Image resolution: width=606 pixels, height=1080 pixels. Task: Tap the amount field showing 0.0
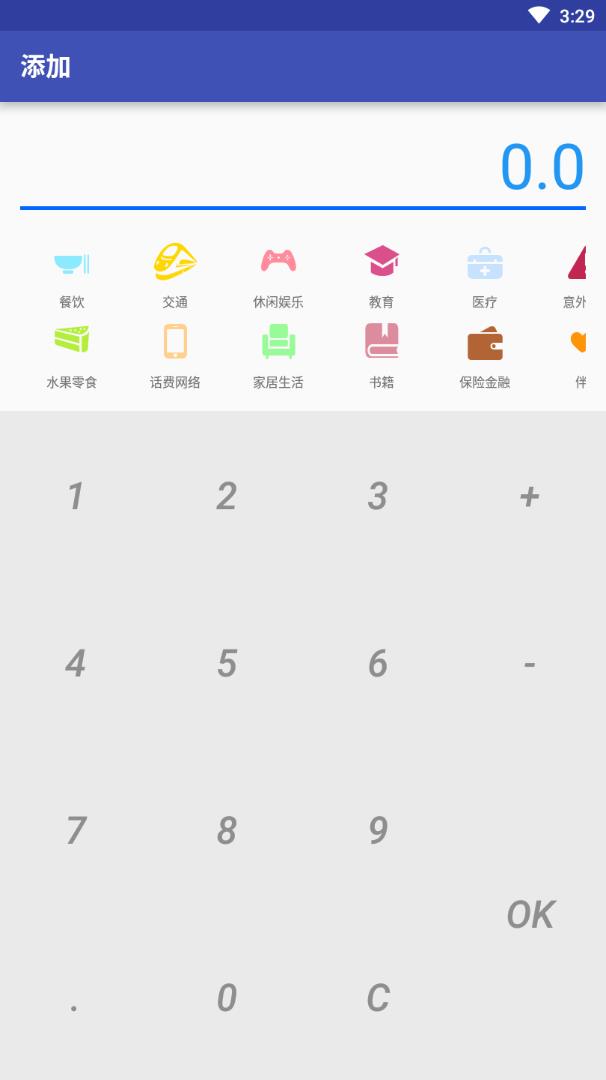pos(303,167)
